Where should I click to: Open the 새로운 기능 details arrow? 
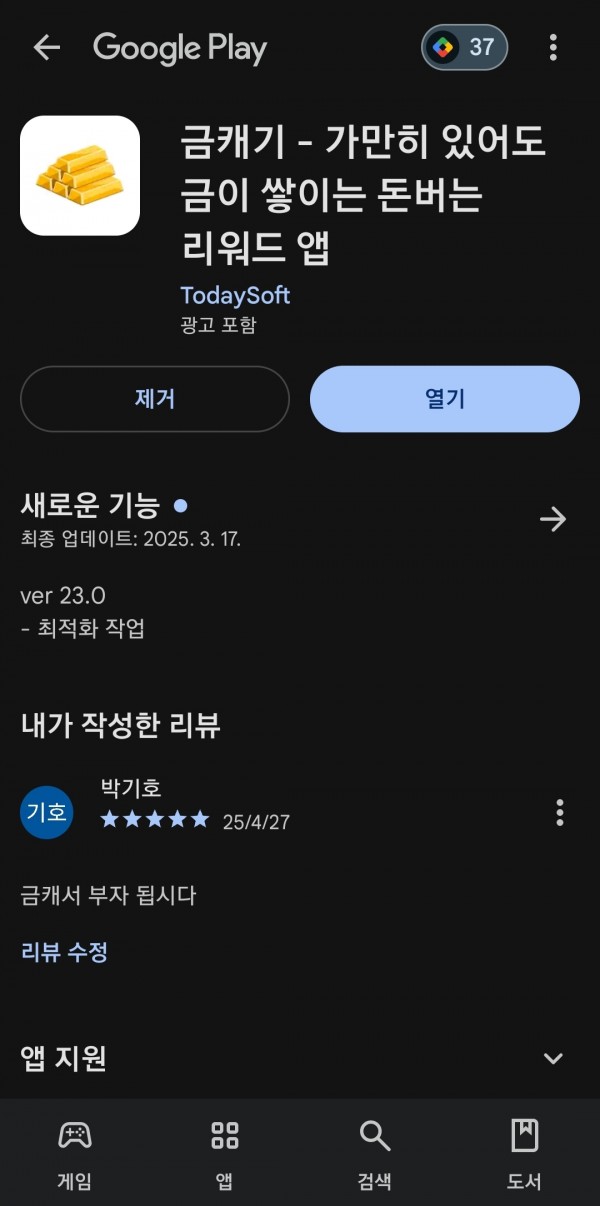click(553, 519)
